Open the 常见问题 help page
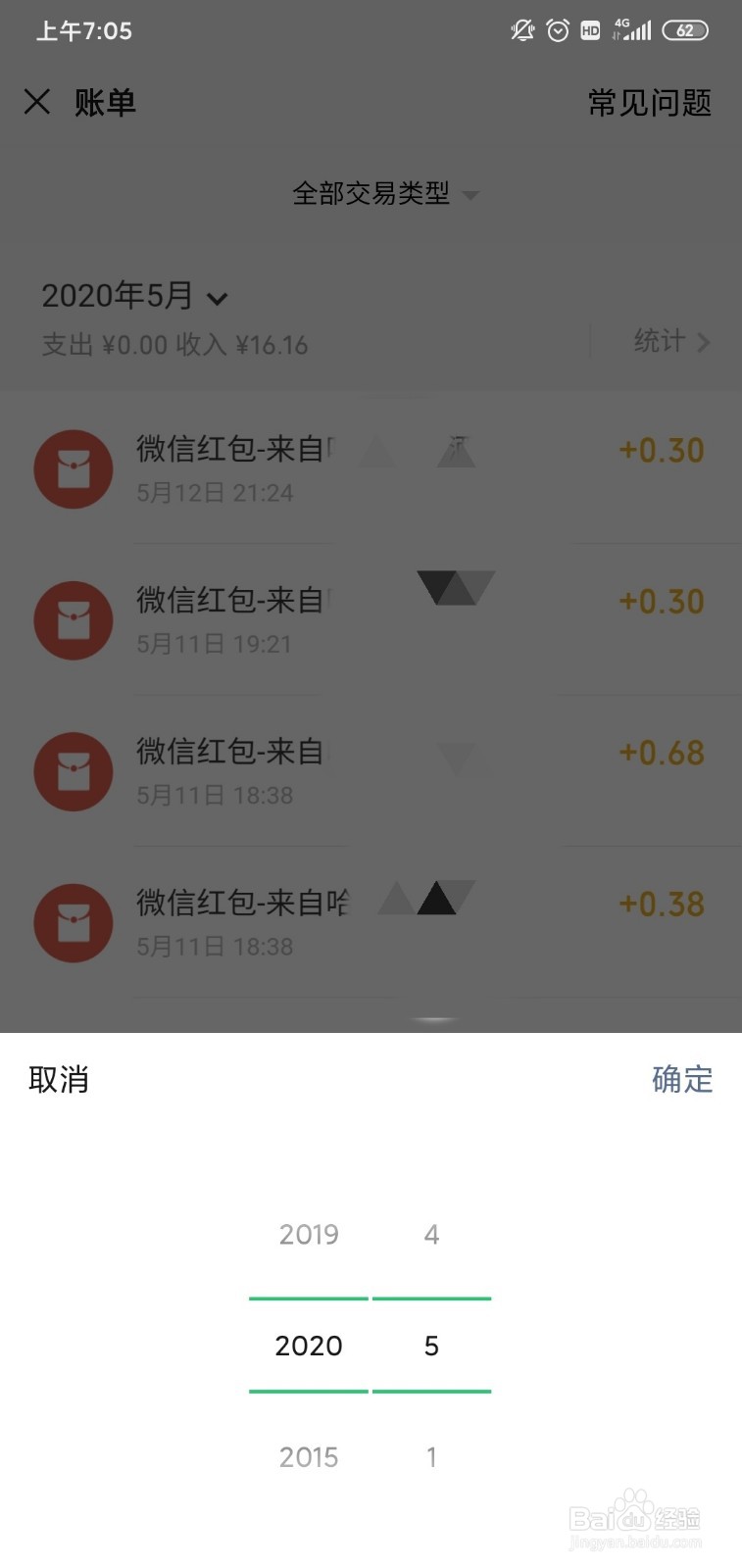The width and height of the screenshot is (742, 1568). (648, 104)
